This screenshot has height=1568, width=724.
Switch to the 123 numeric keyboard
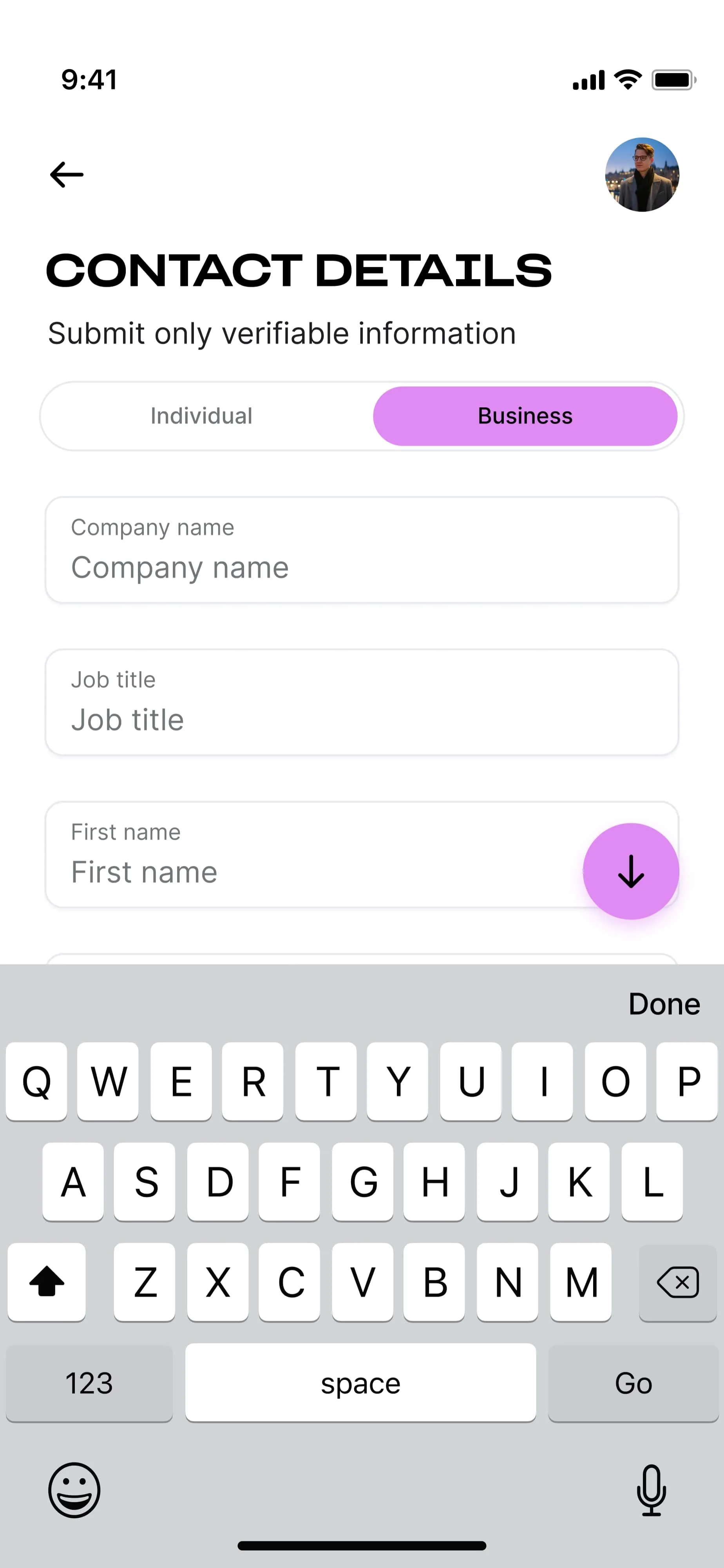click(x=89, y=1383)
